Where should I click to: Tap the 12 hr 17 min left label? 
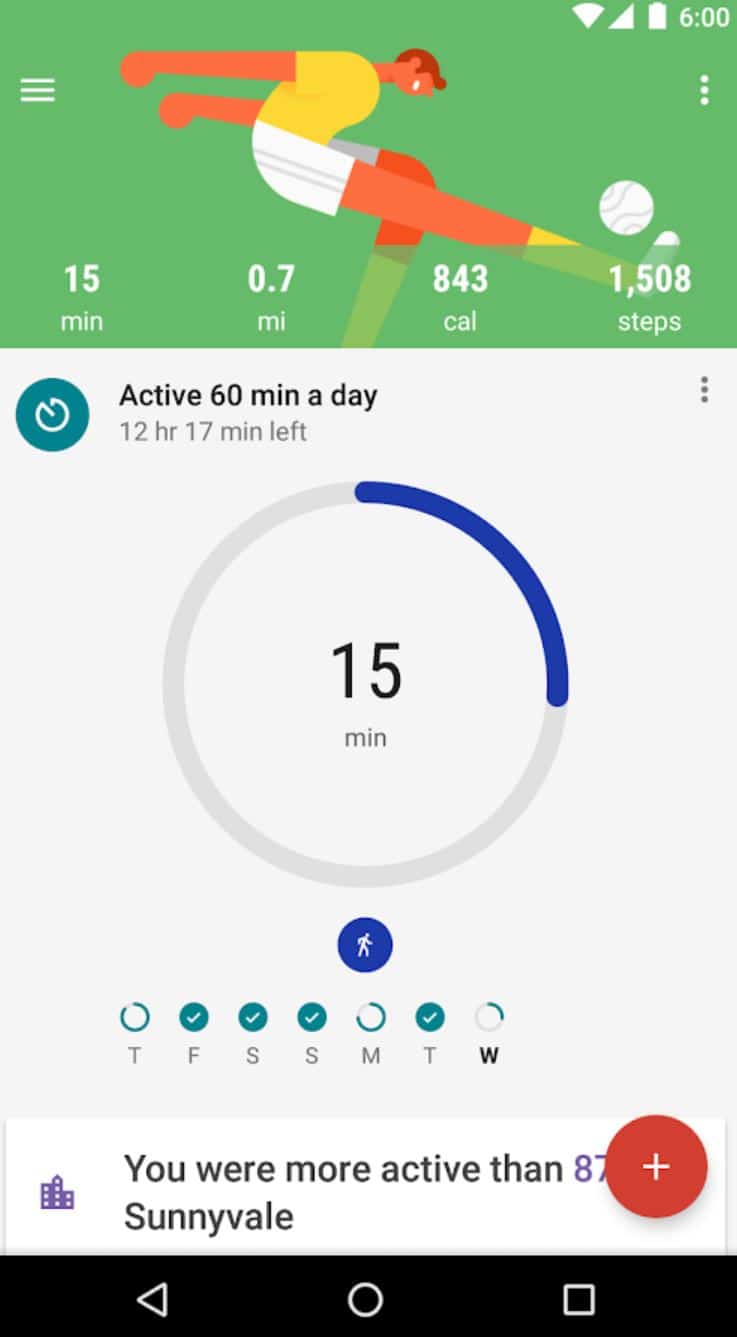[213, 431]
